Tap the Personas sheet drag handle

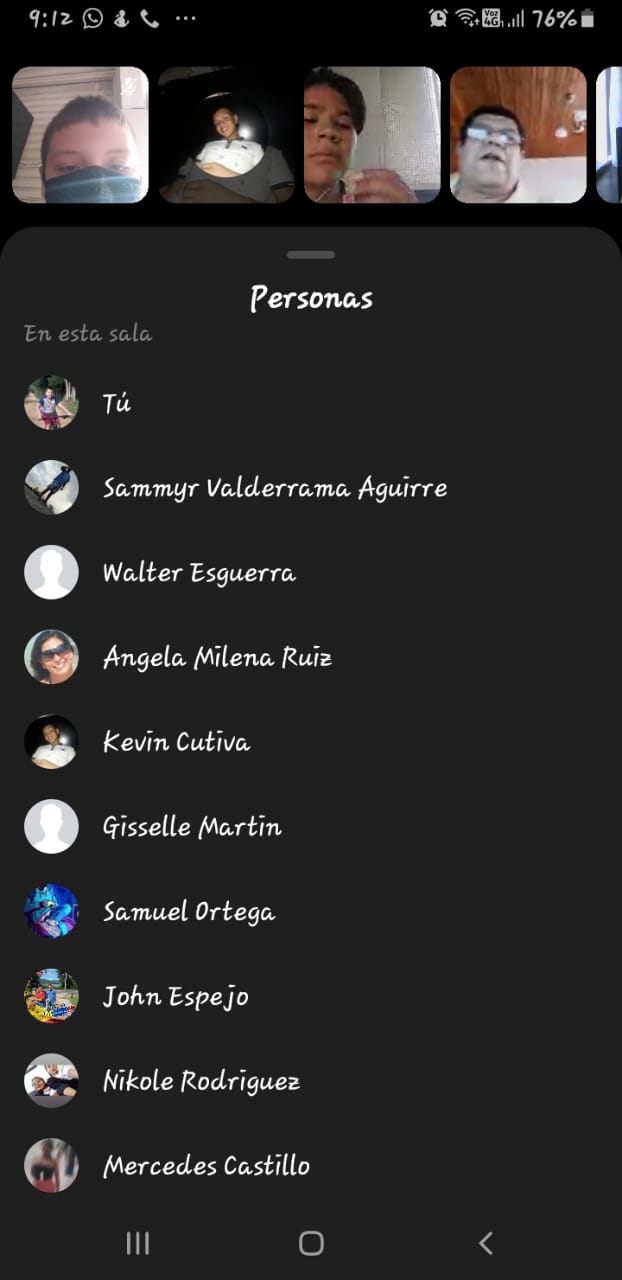coord(311,255)
